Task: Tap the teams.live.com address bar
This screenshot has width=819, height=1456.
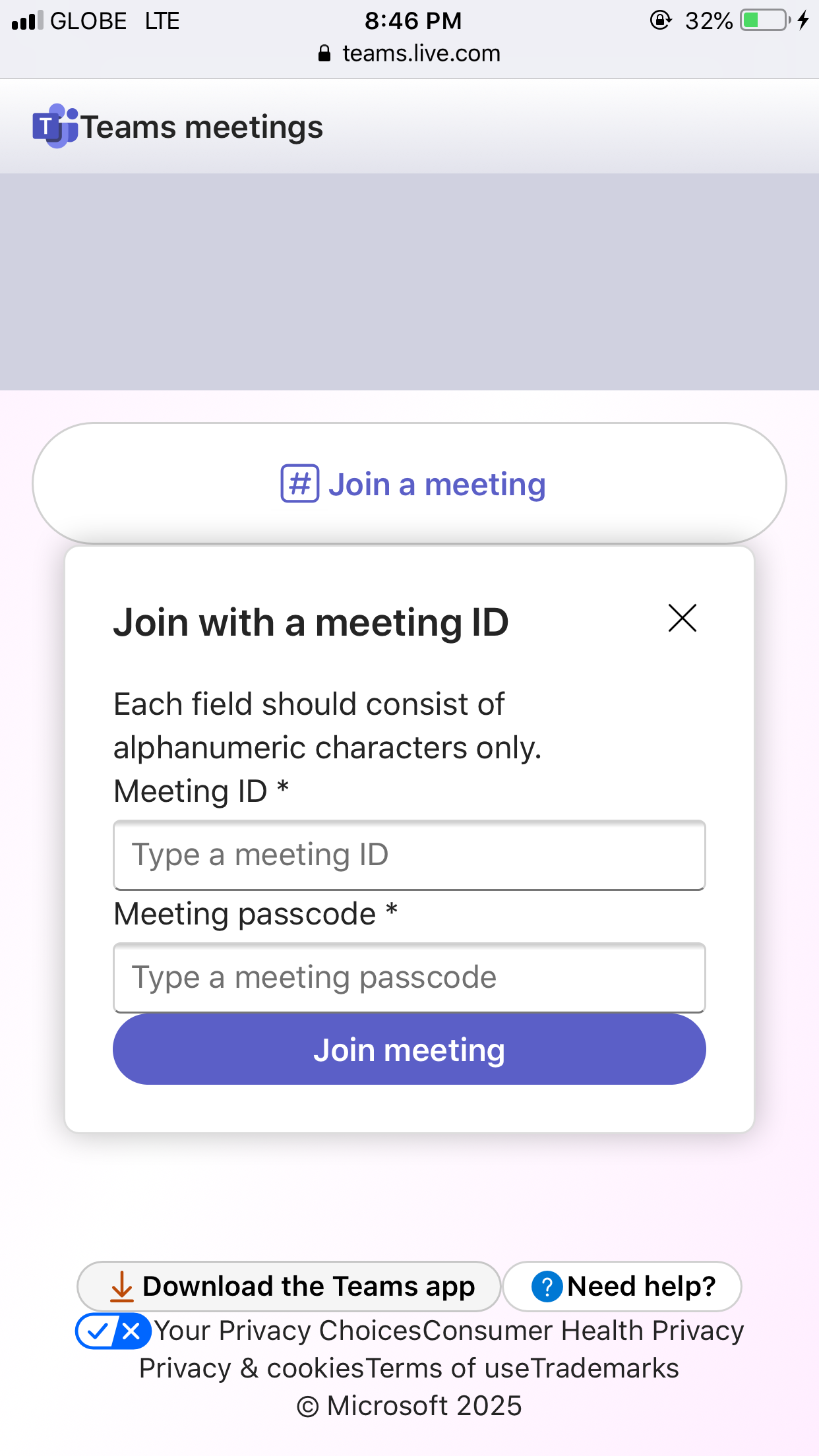Action: click(x=409, y=53)
